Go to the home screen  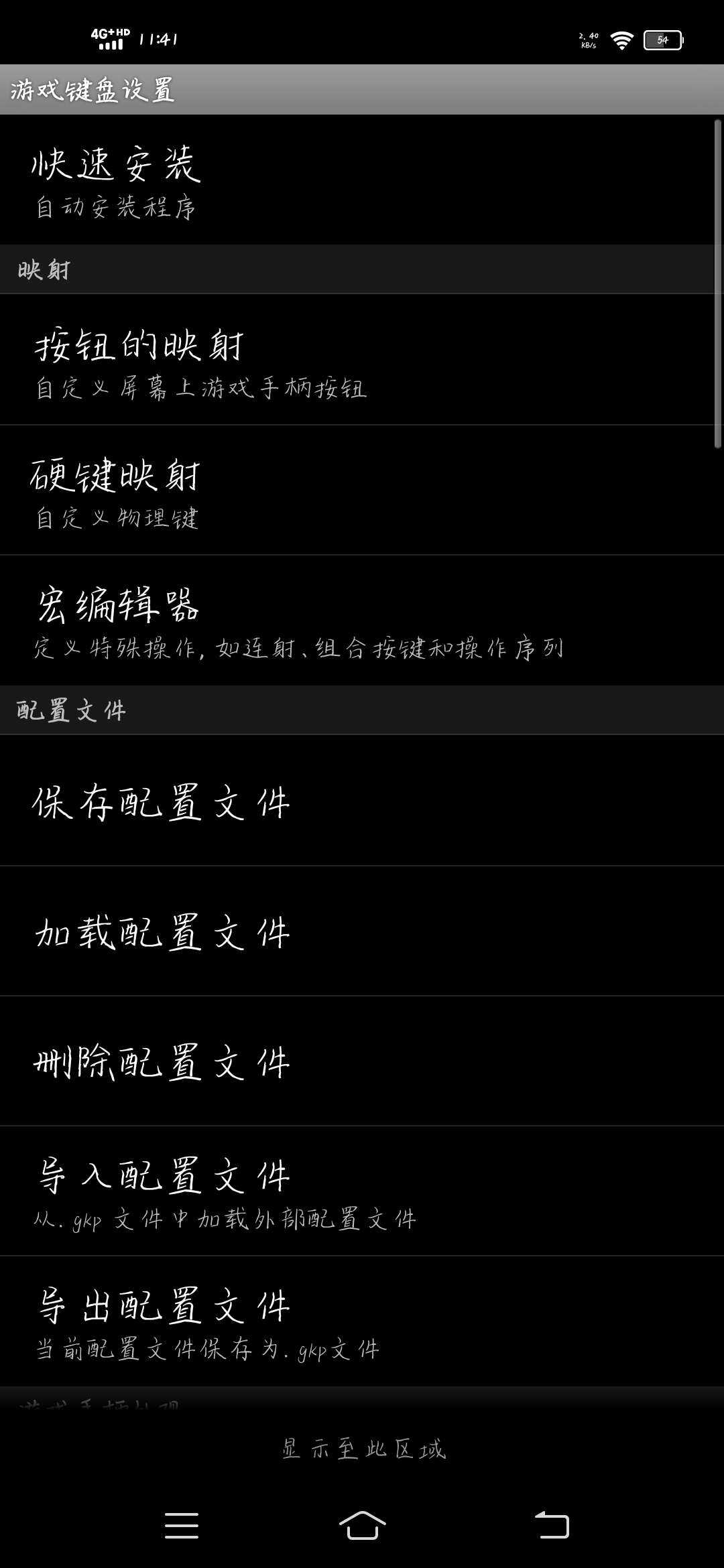pos(362,1526)
